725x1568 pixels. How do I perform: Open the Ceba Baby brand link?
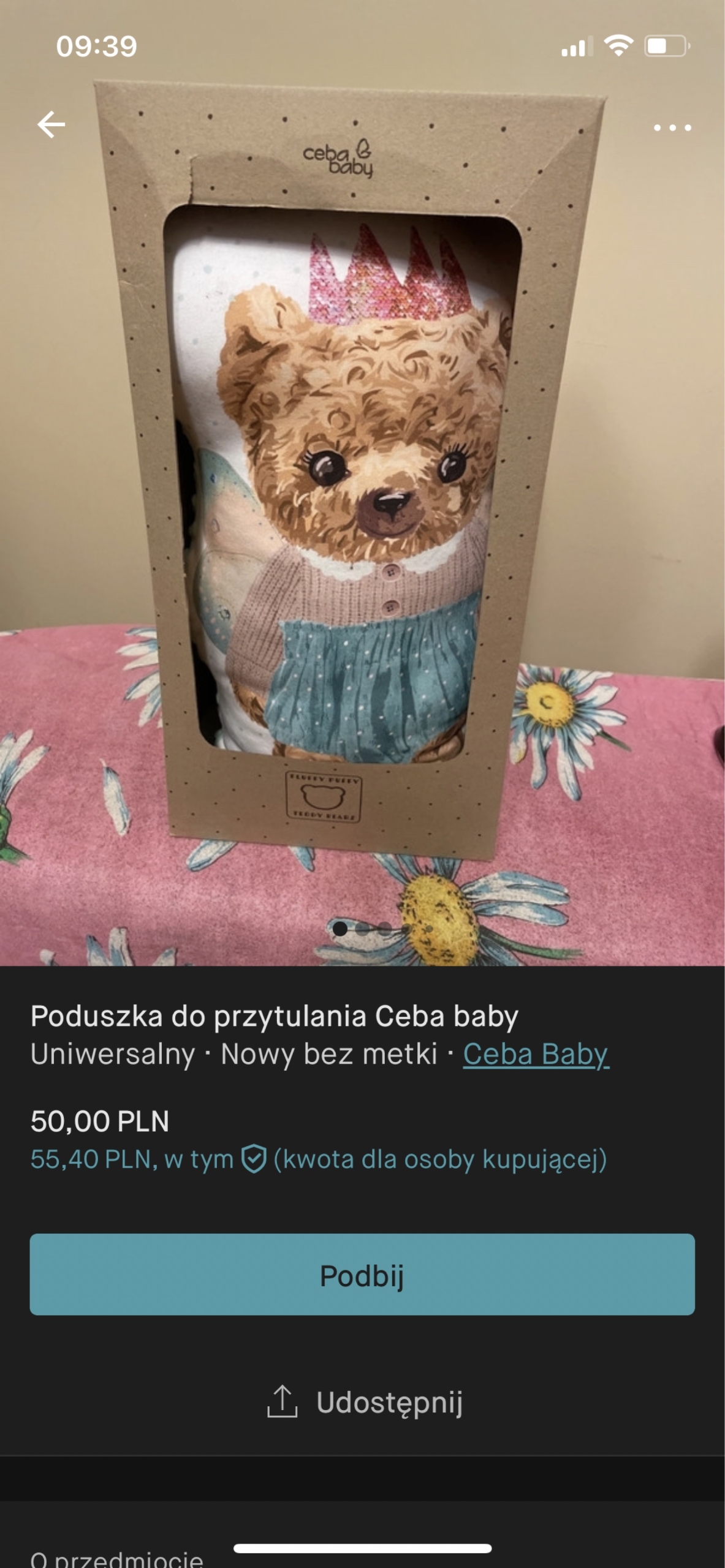click(x=535, y=1054)
